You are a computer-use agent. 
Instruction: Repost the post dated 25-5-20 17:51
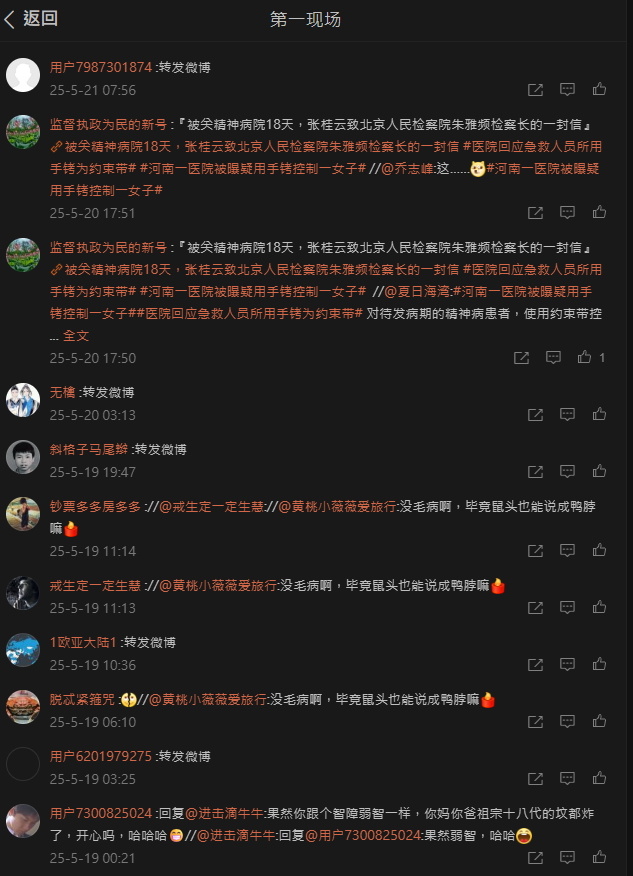click(535, 212)
